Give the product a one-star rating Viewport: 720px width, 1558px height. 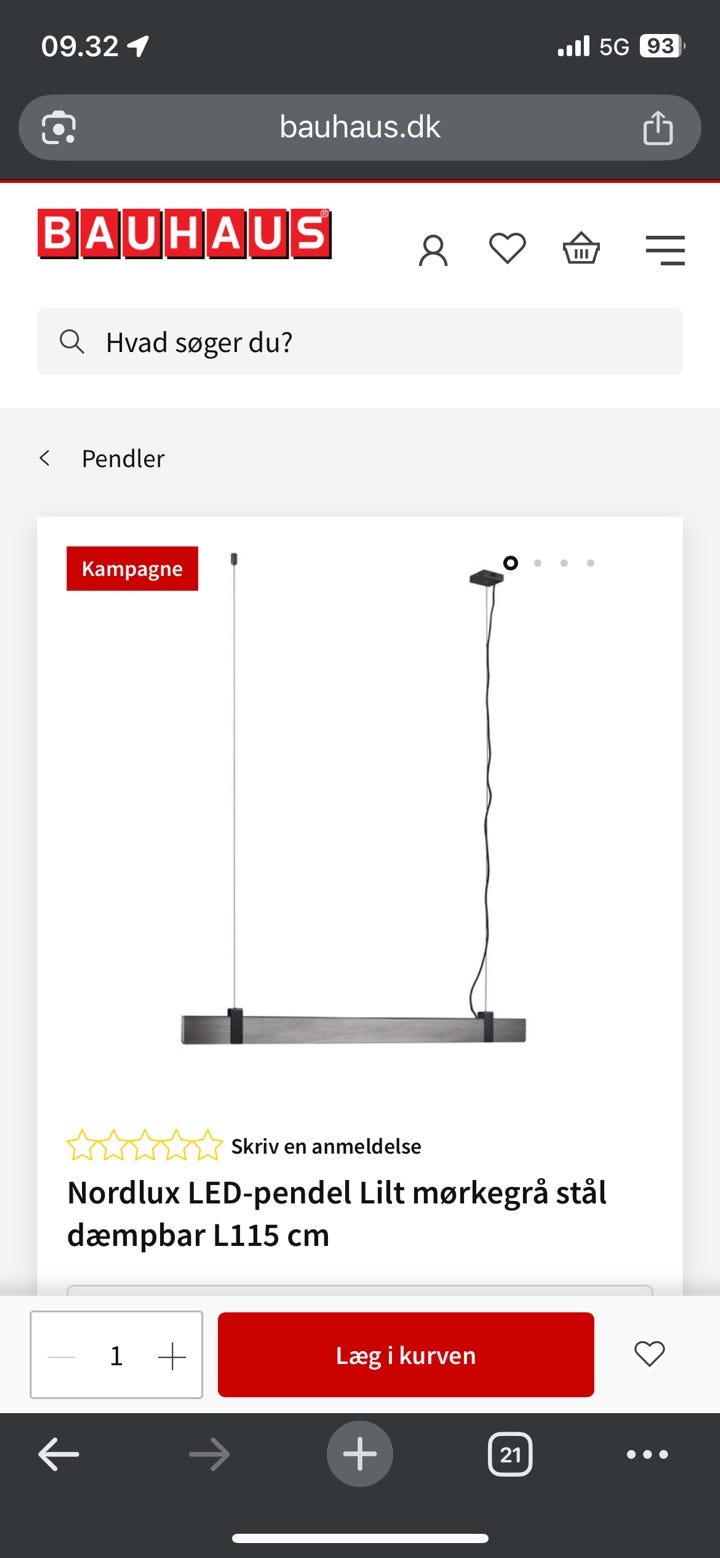[83, 1143]
